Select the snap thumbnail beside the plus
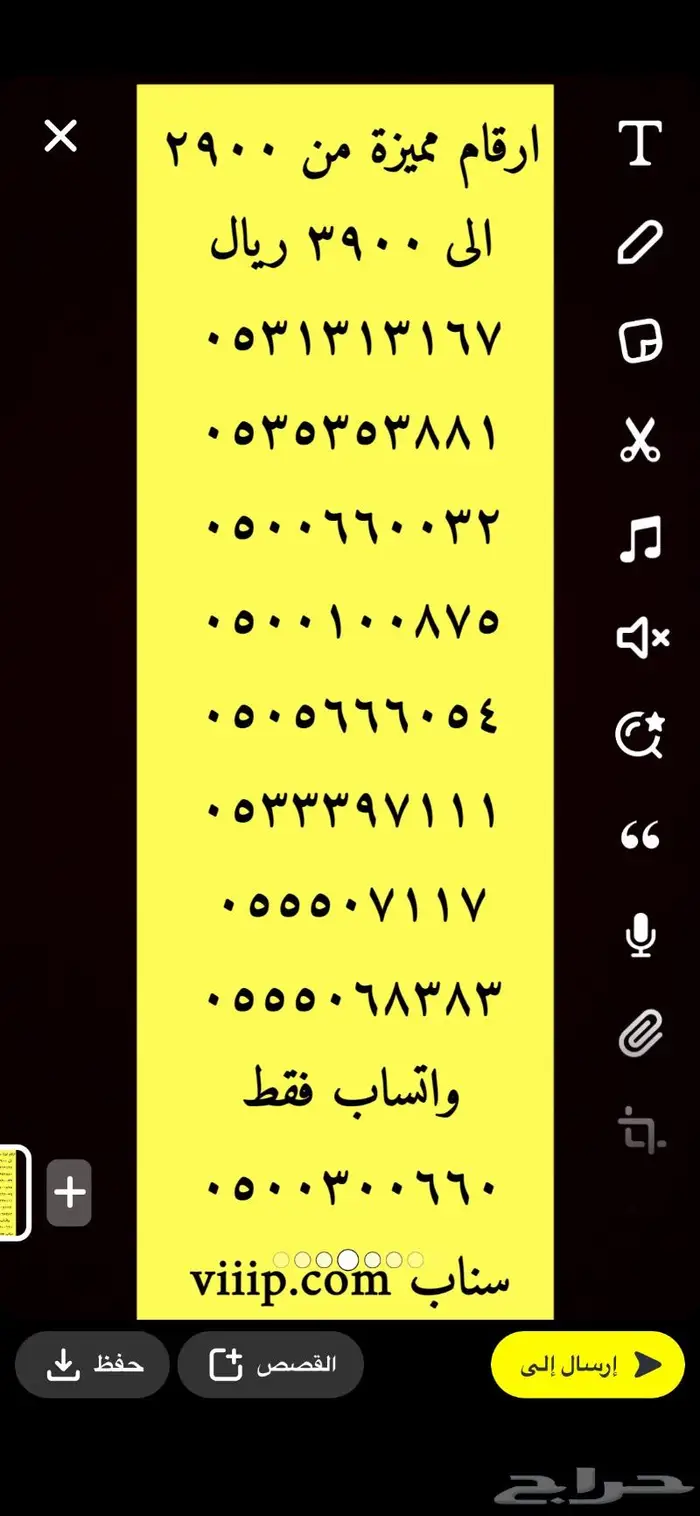Image resolution: width=700 pixels, height=1516 pixels. [14, 1192]
